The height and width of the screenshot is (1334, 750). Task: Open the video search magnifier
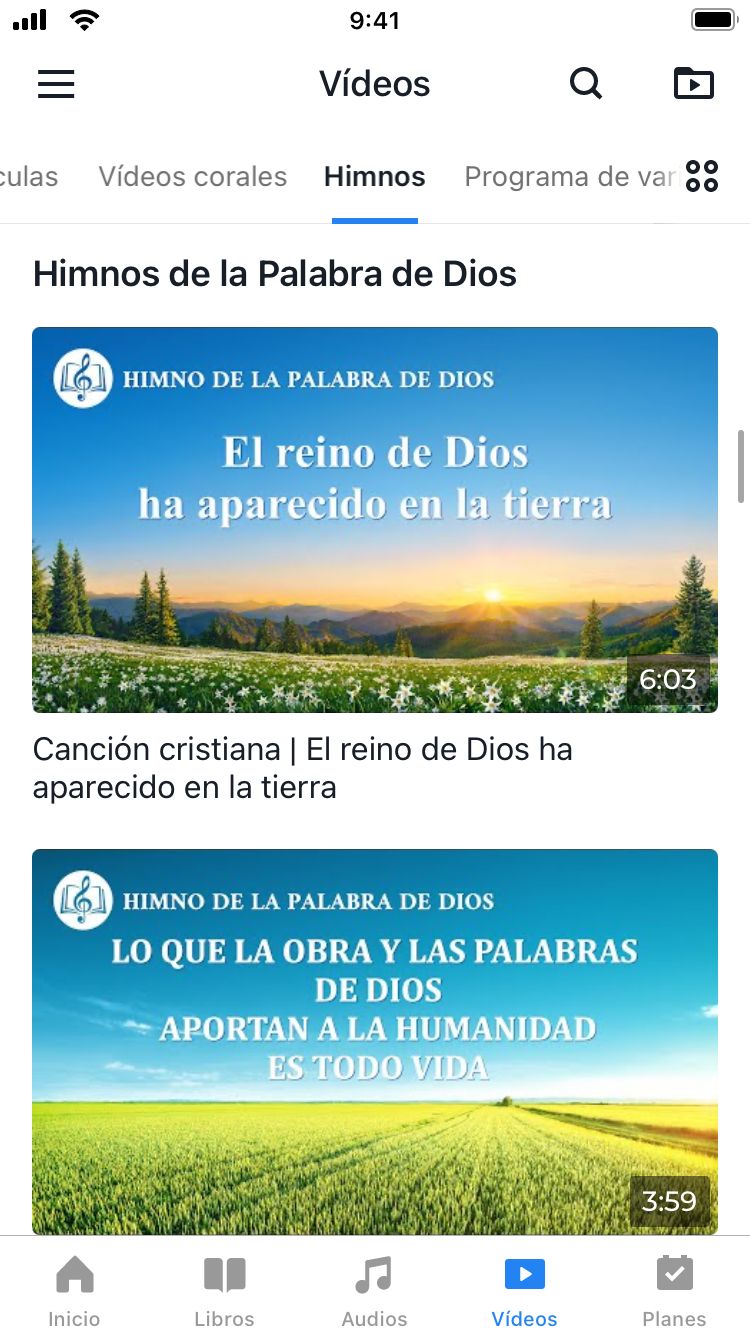click(x=586, y=84)
